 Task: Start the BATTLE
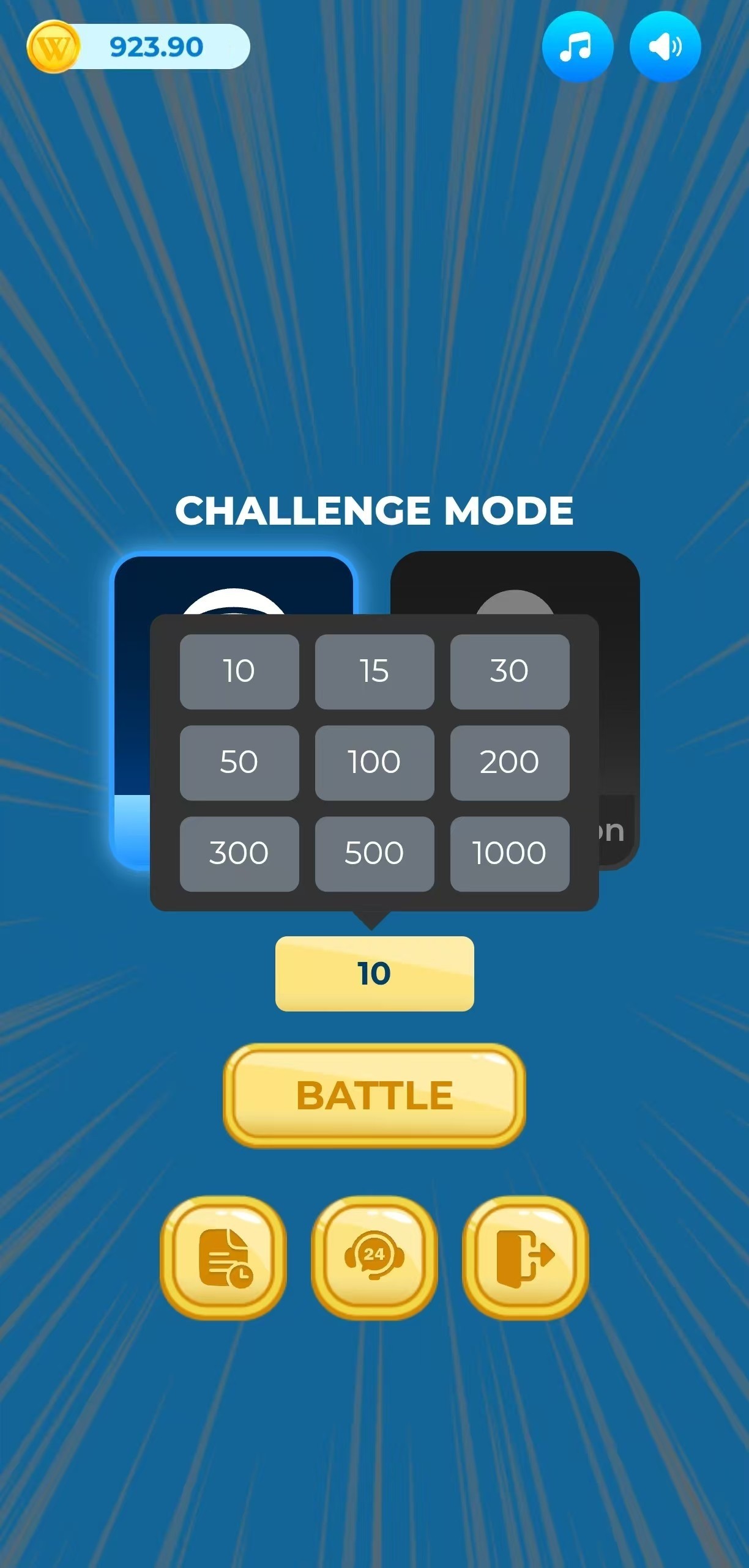pyautogui.click(x=374, y=1095)
